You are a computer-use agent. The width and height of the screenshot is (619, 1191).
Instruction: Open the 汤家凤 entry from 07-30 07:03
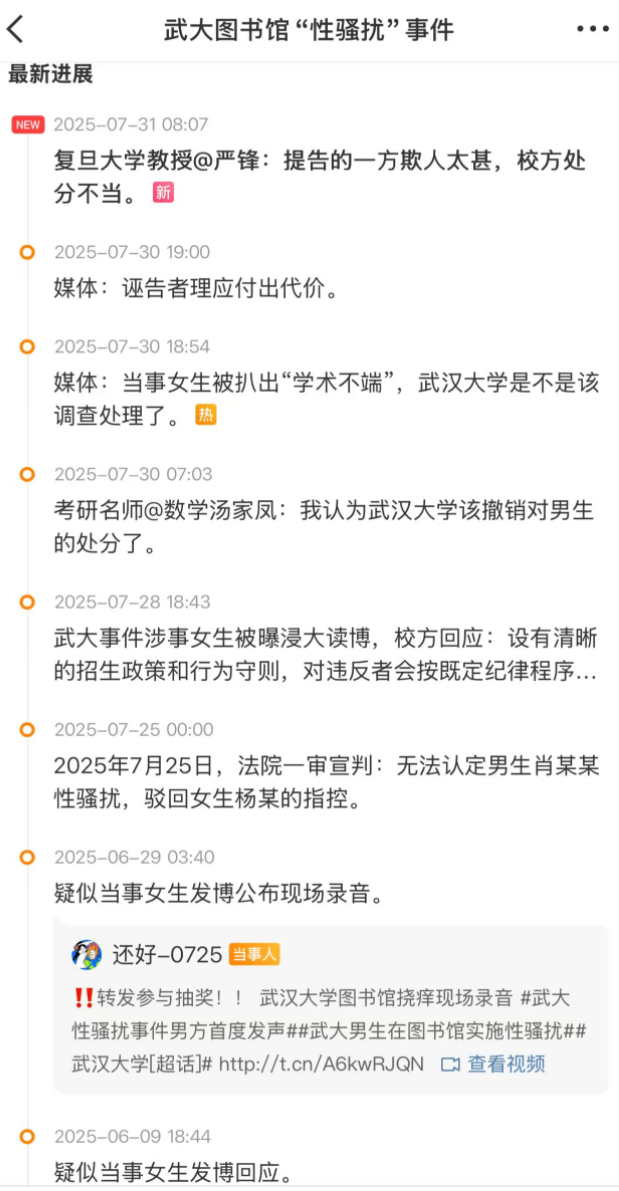[324, 526]
